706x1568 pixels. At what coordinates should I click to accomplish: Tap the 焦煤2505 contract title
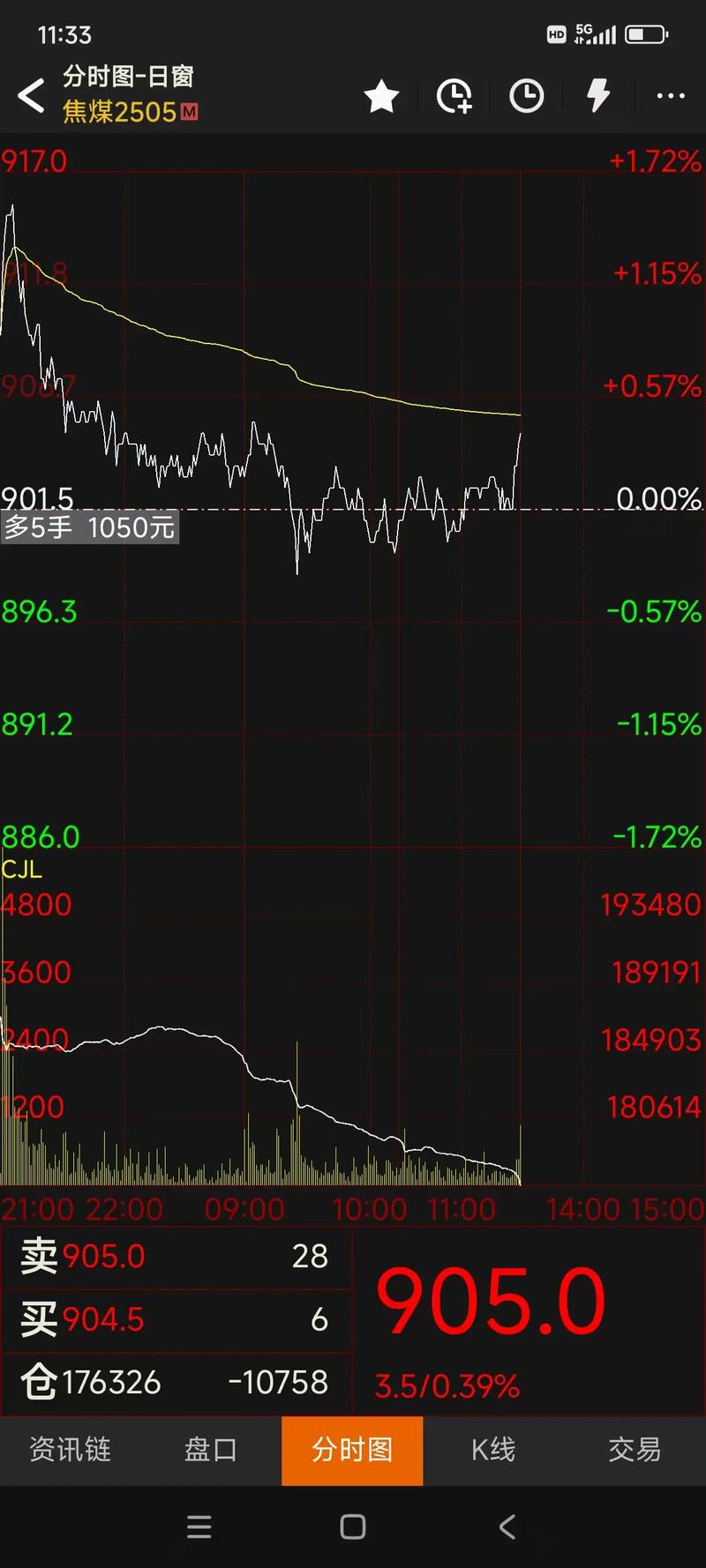point(120,112)
